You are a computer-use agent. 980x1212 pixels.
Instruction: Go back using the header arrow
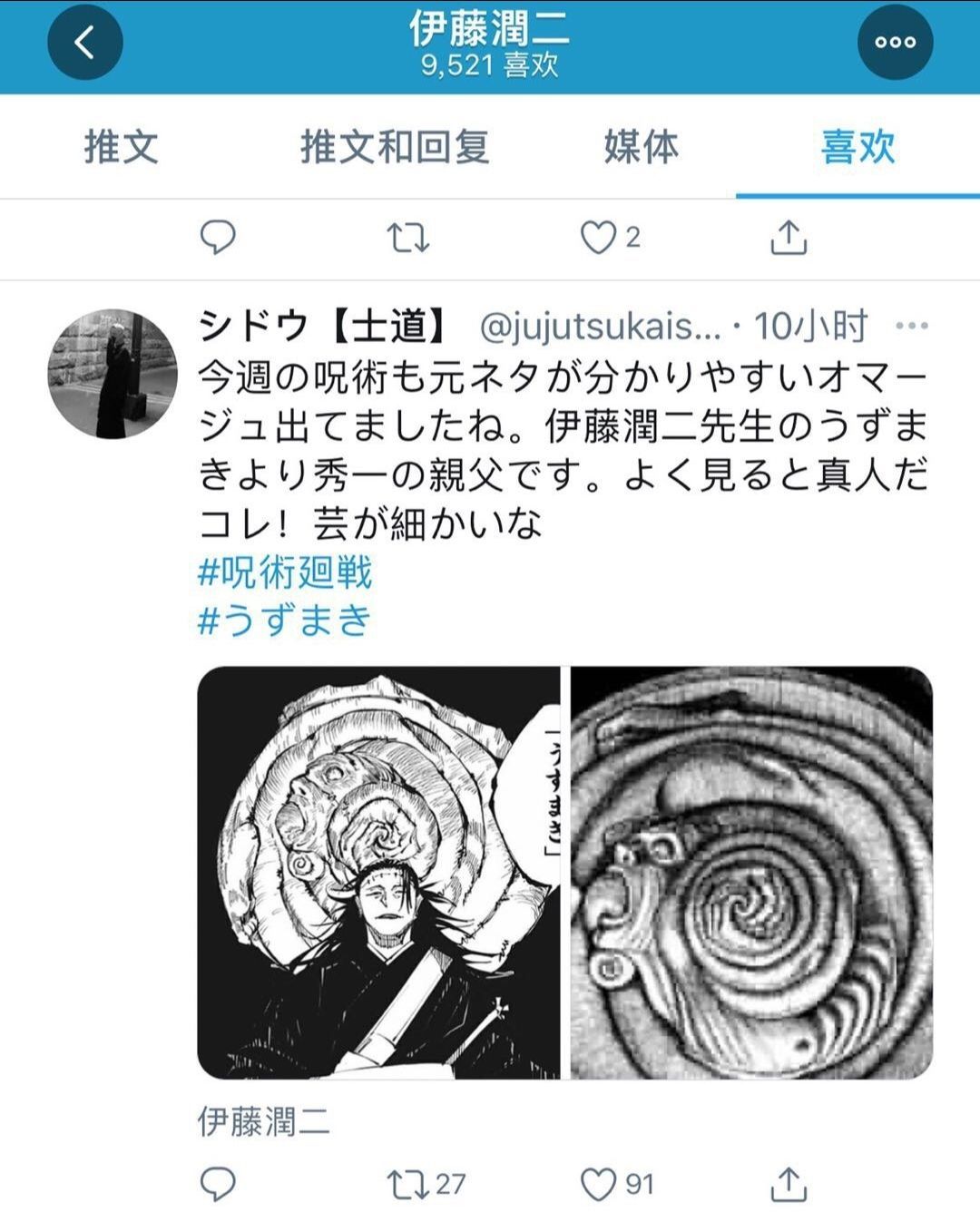point(84,43)
